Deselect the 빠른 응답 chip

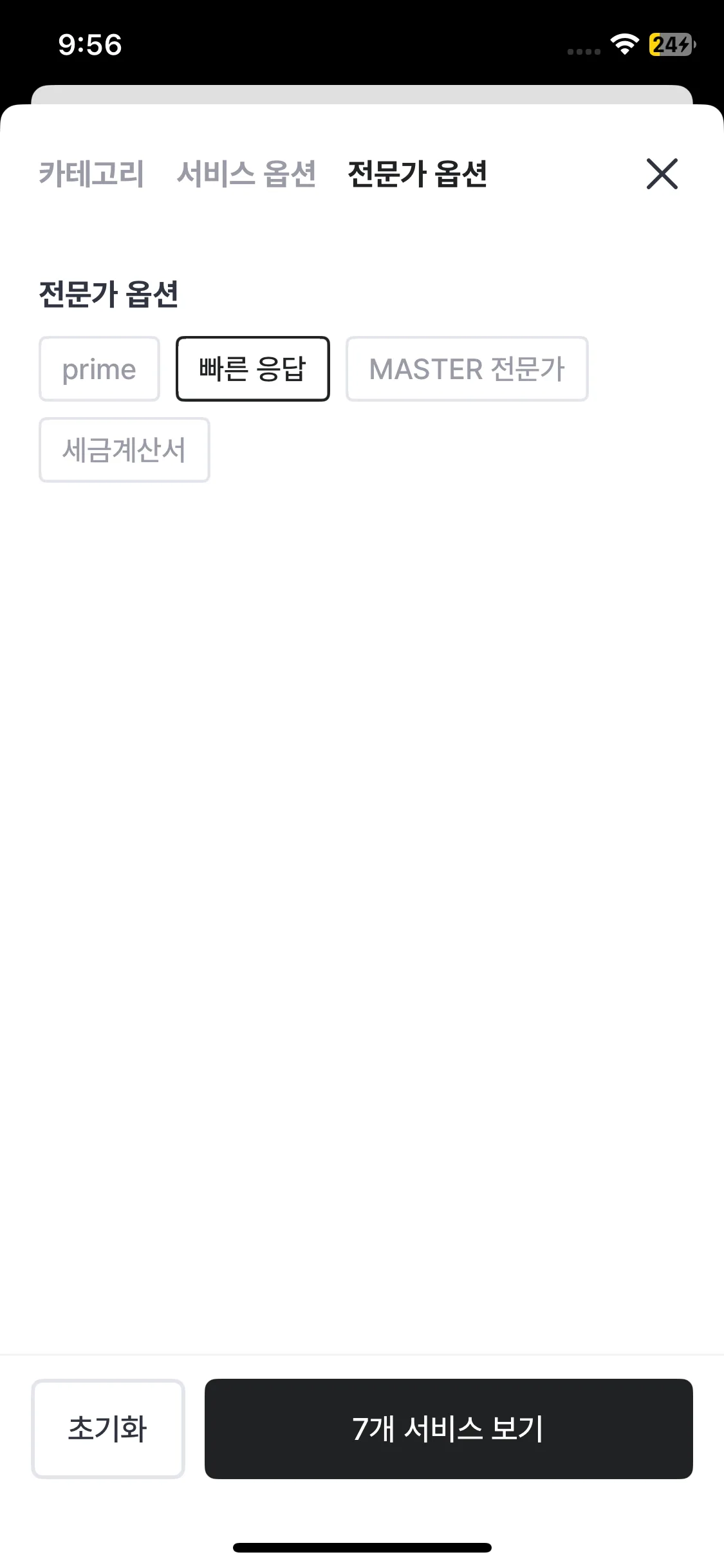pyautogui.click(x=252, y=369)
